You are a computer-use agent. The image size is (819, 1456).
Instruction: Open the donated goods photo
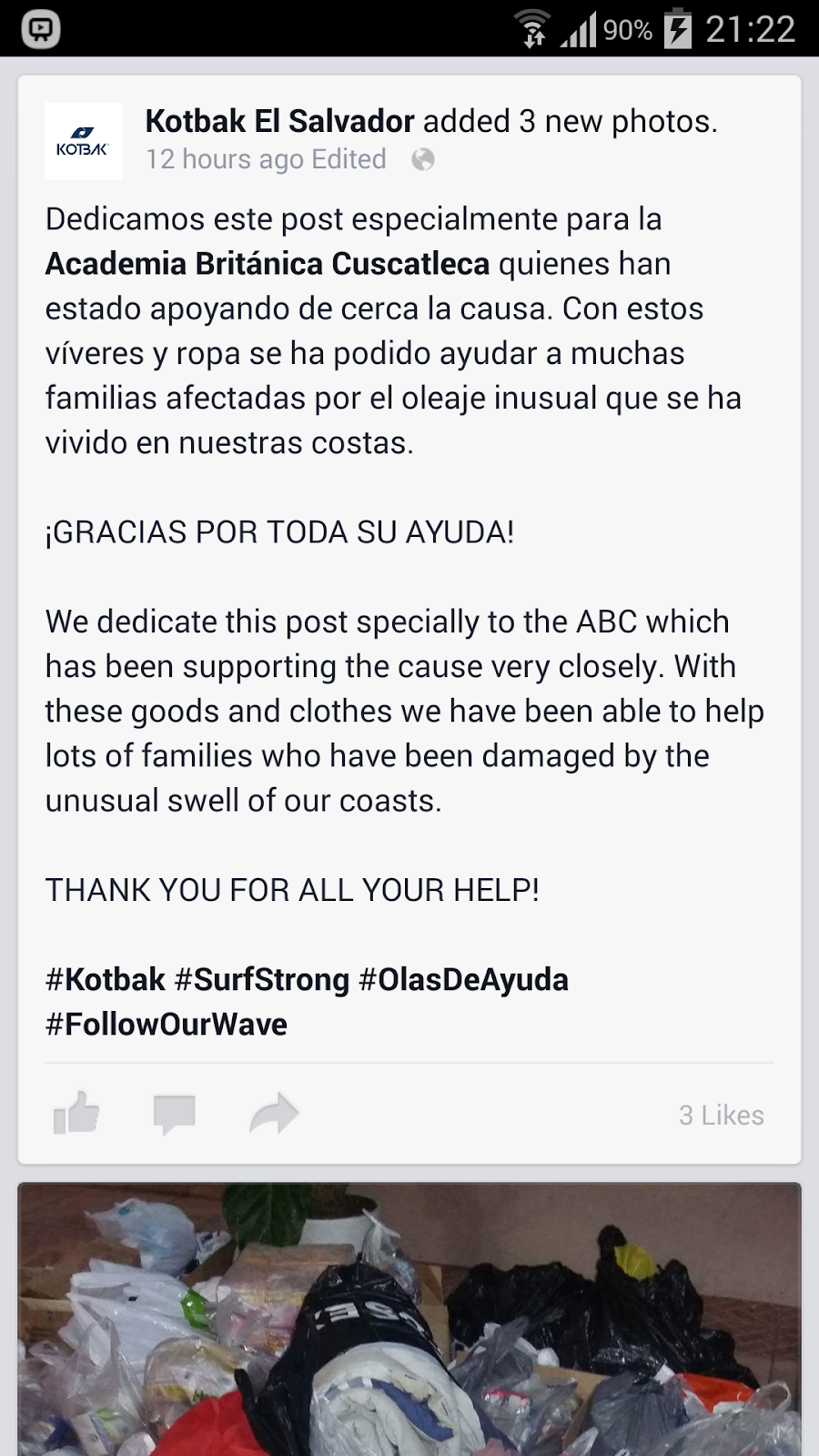(409, 1319)
